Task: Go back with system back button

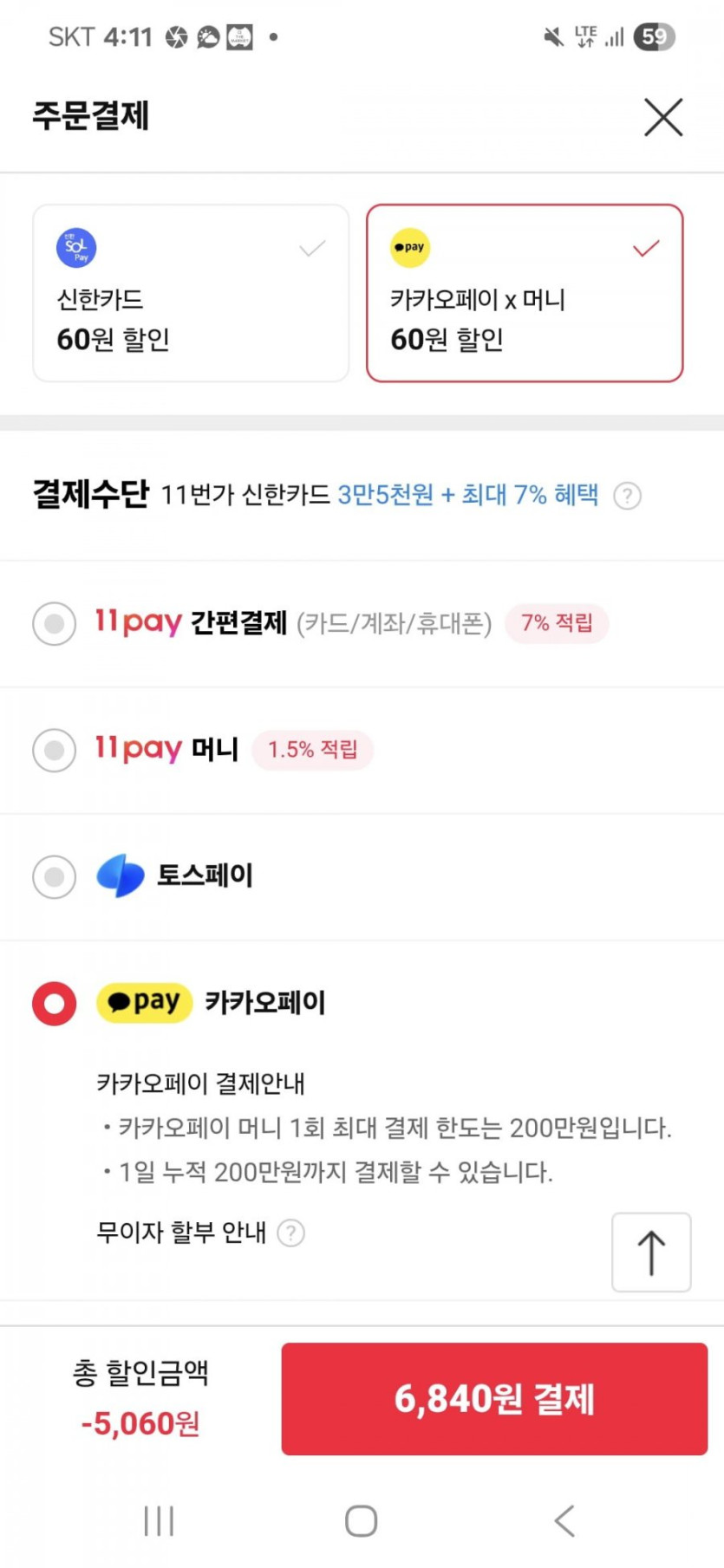Action: (564, 1521)
